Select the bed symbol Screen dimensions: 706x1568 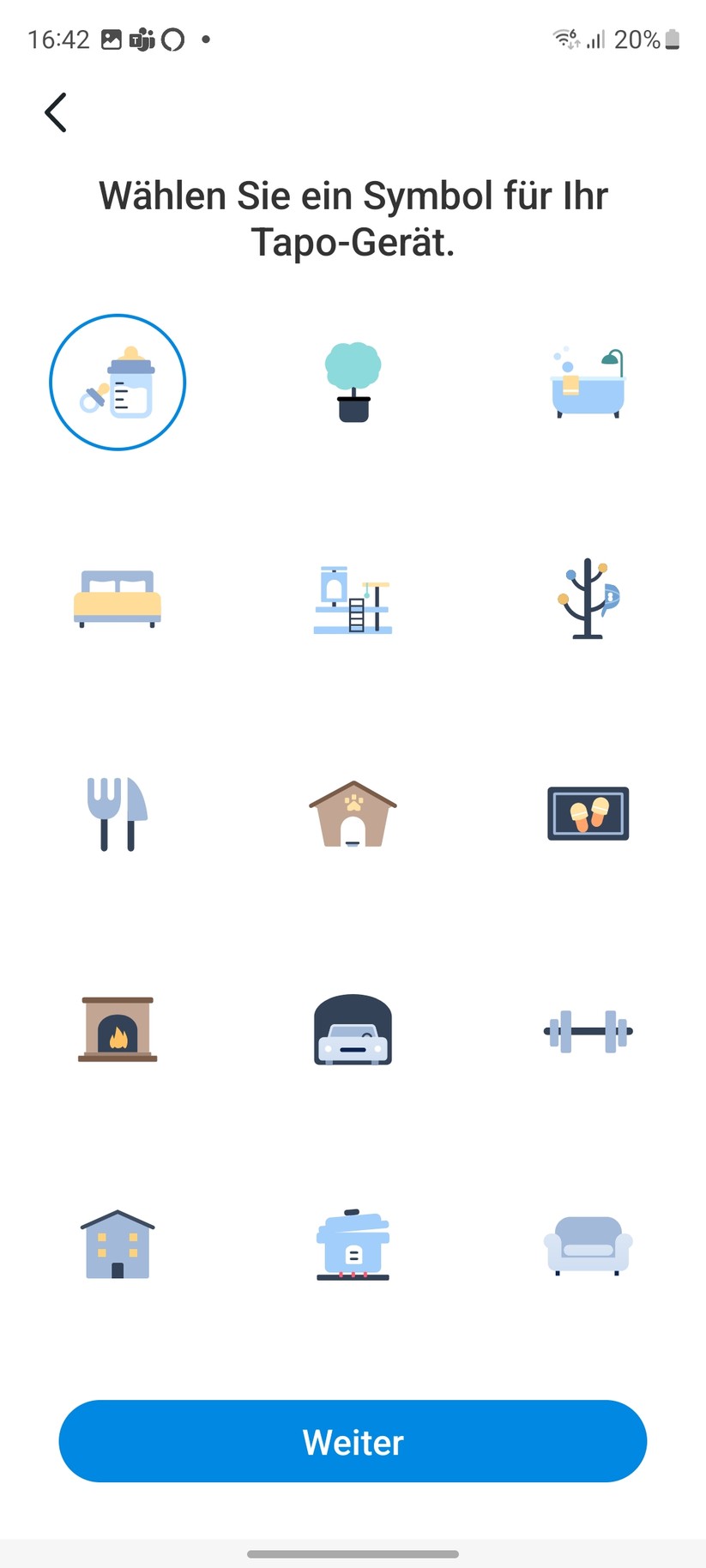pos(118,598)
